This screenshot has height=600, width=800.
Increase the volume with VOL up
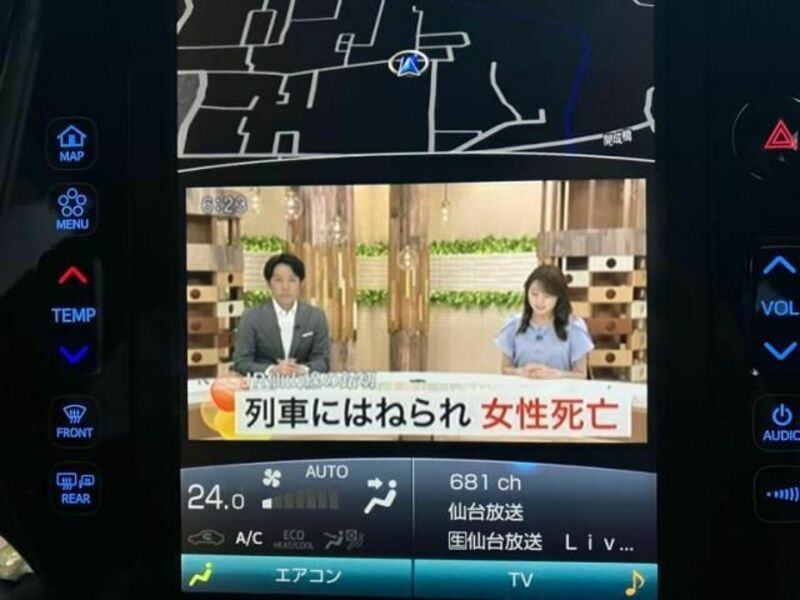click(779, 266)
